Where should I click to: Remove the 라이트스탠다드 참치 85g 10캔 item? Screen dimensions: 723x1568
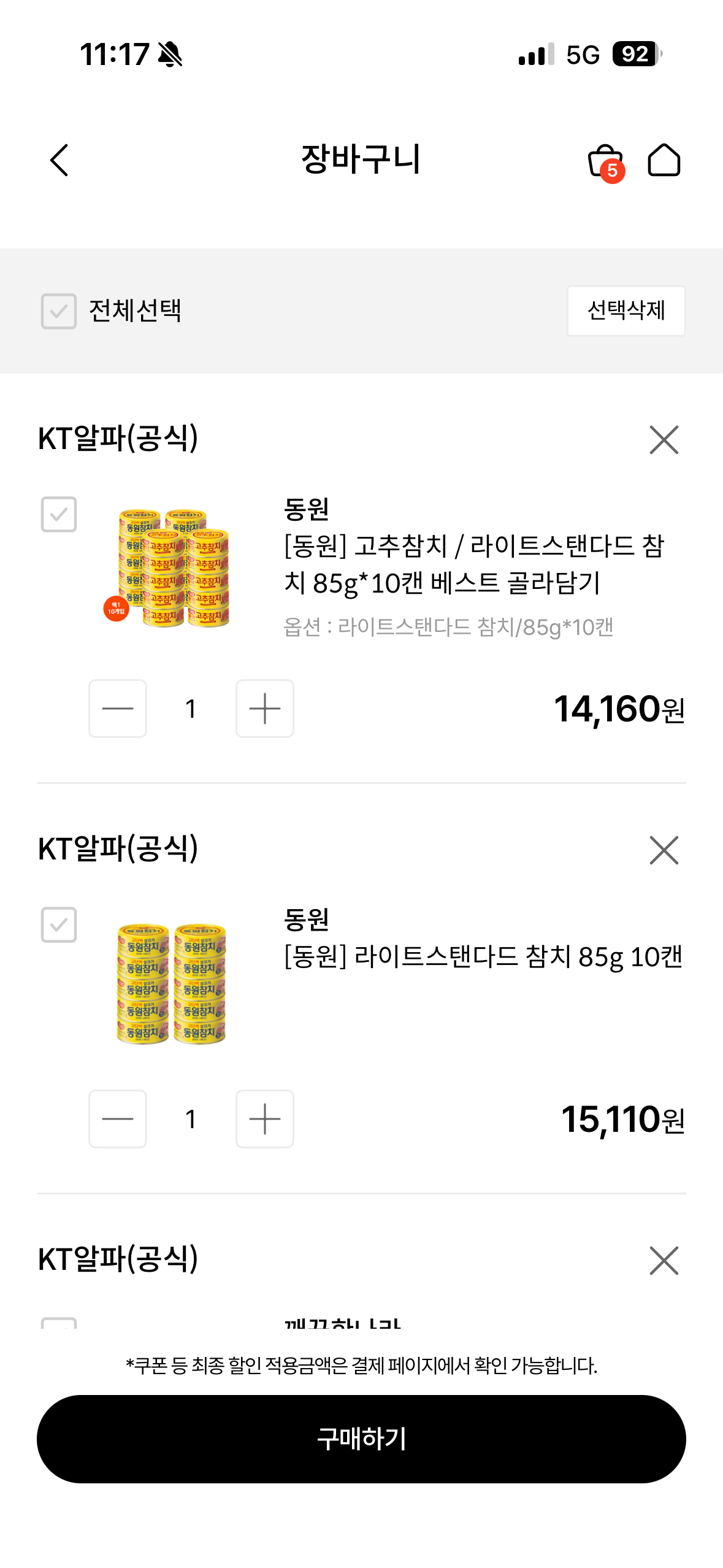[664, 850]
